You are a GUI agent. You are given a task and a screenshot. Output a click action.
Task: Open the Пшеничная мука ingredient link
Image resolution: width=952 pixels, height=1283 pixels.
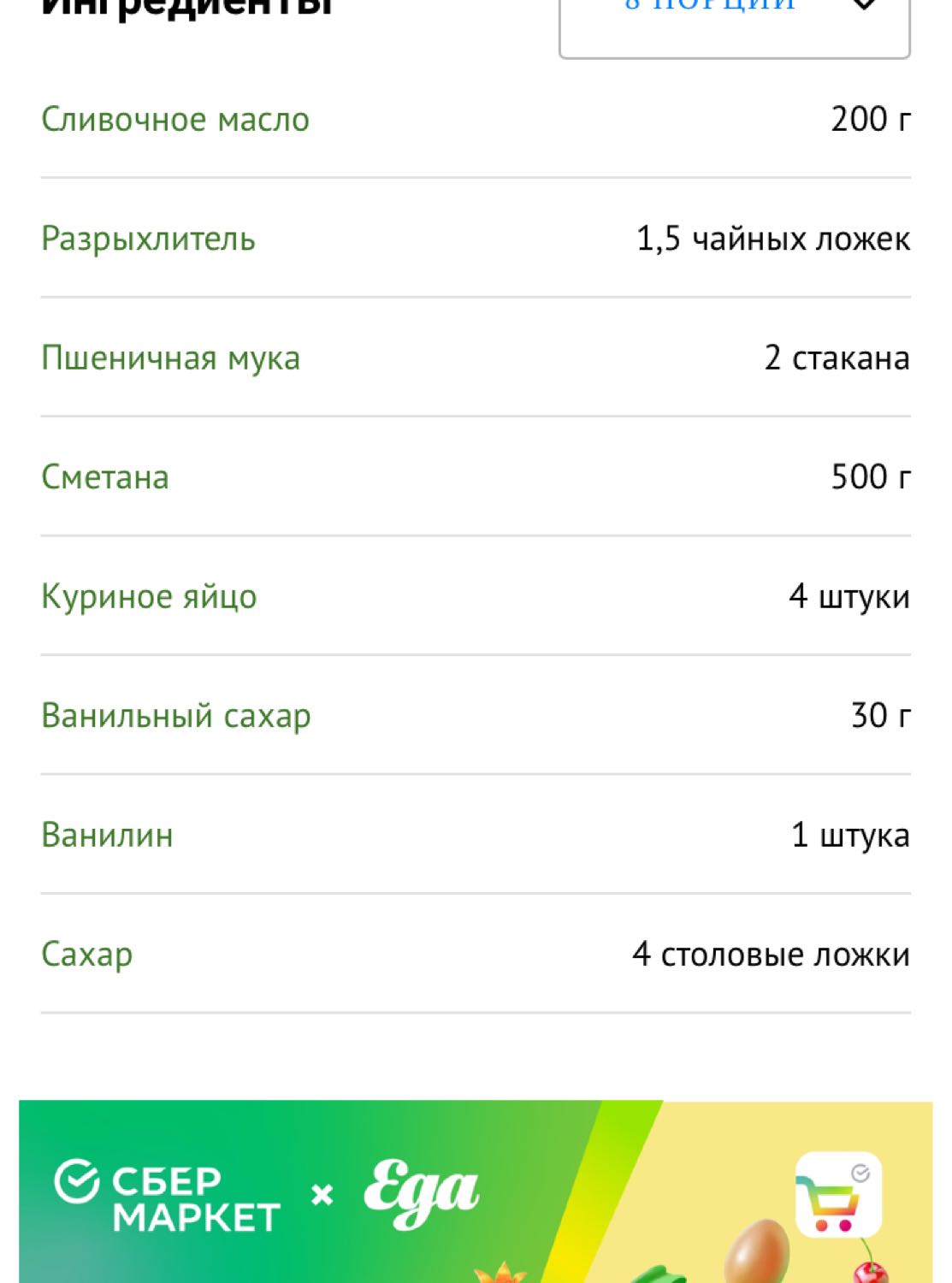tap(170, 358)
